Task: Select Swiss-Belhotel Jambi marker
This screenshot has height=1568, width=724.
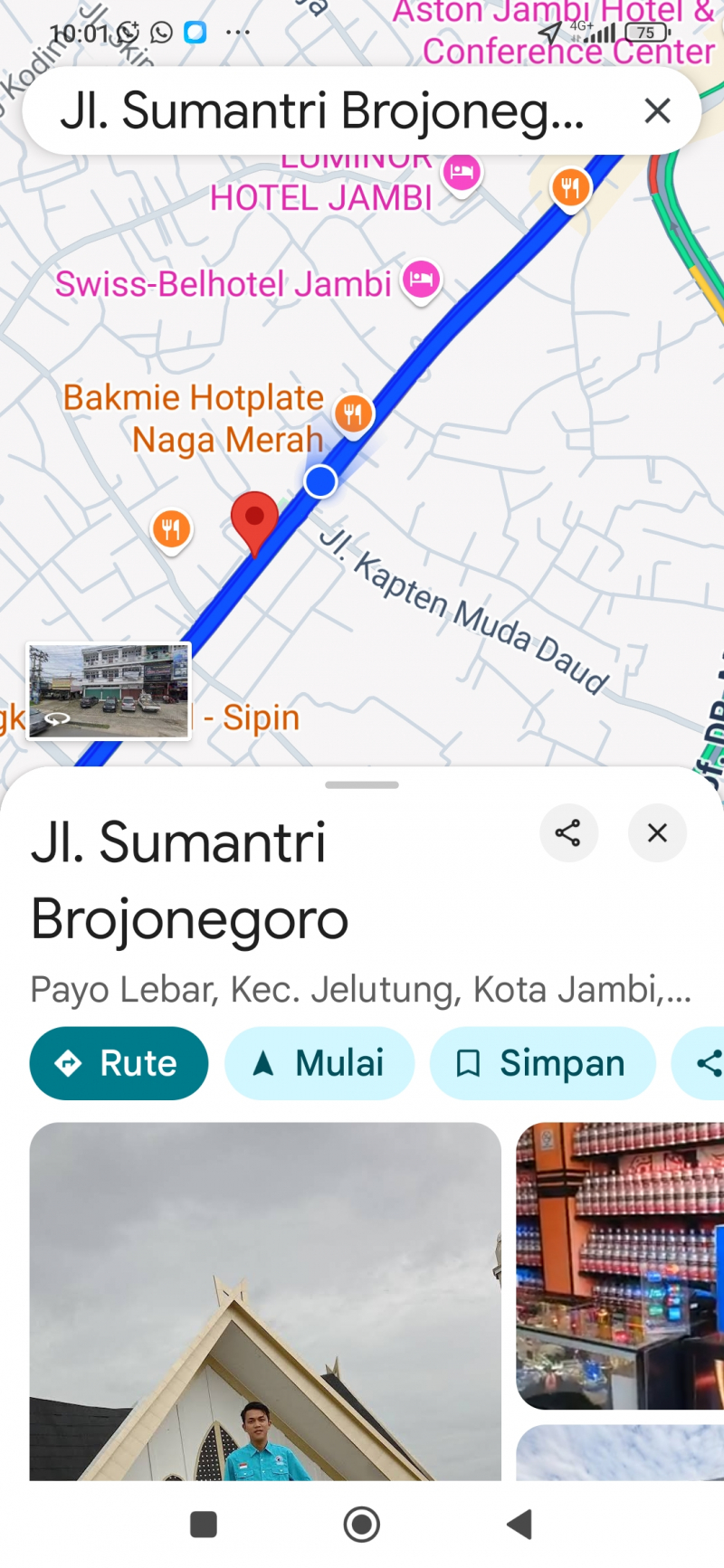Action: (x=421, y=280)
